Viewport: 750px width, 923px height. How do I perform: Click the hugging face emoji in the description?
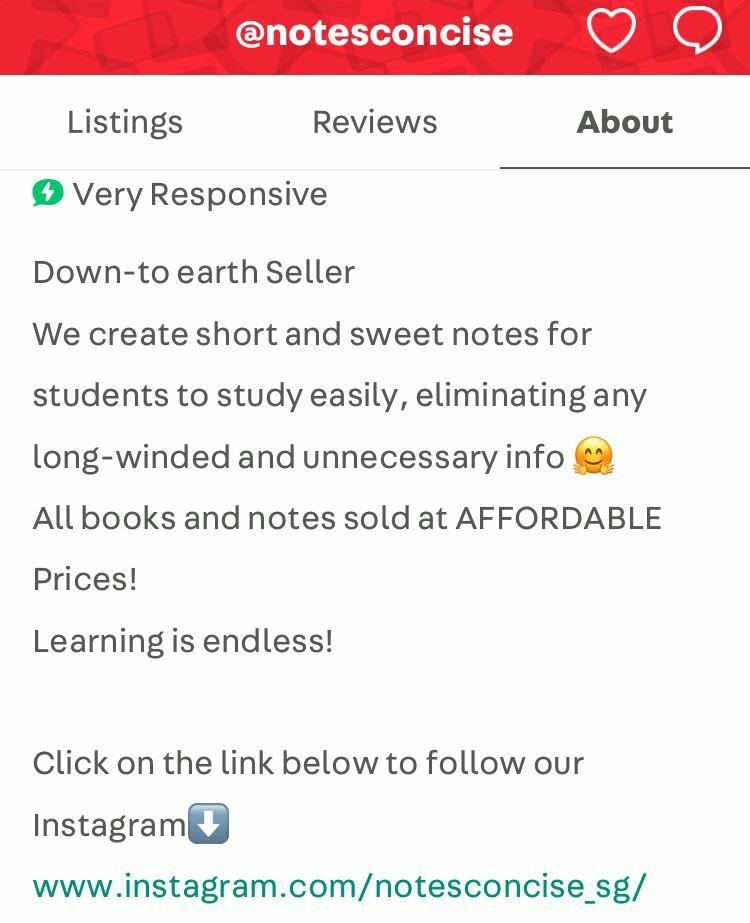pyautogui.click(x=595, y=456)
